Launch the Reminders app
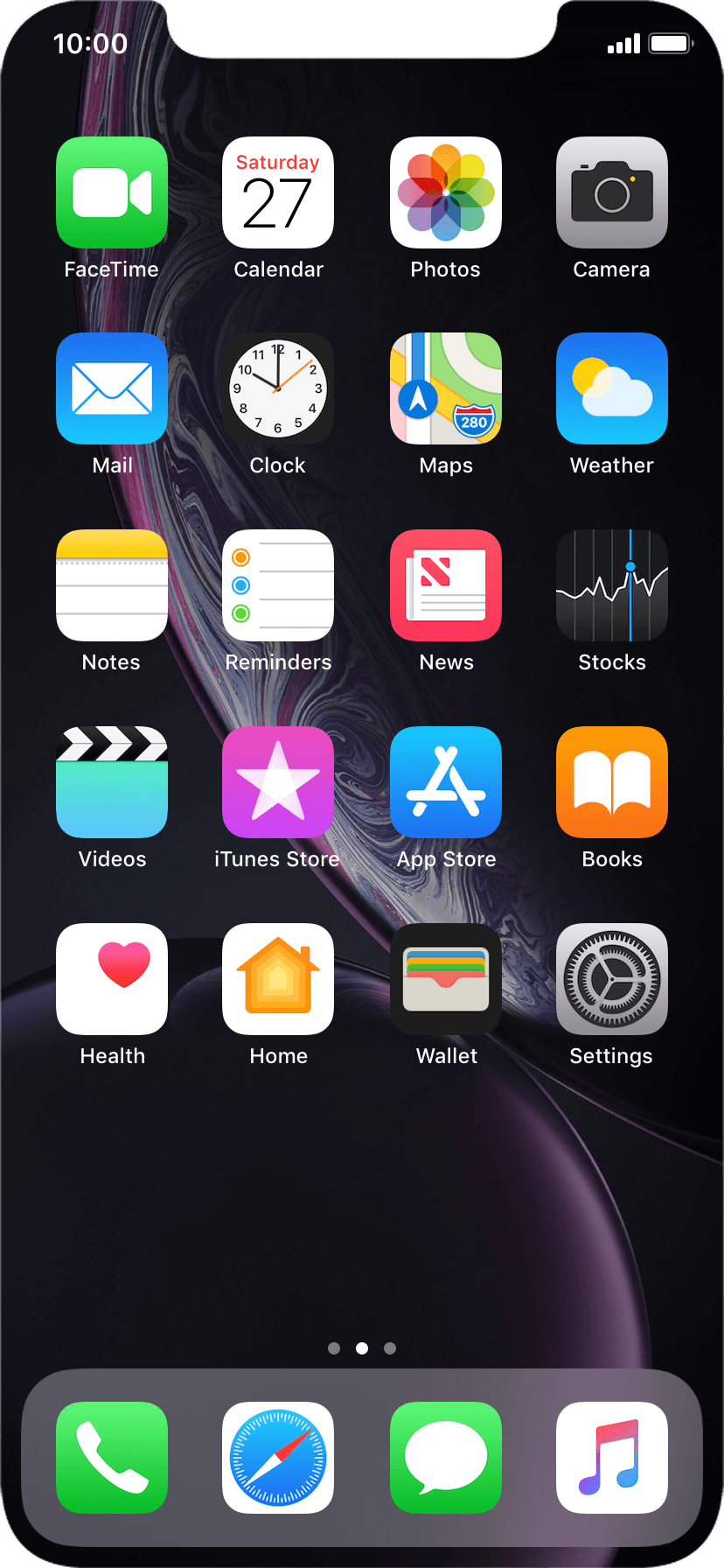Screen dimensions: 724x1568 click(278, 585)
